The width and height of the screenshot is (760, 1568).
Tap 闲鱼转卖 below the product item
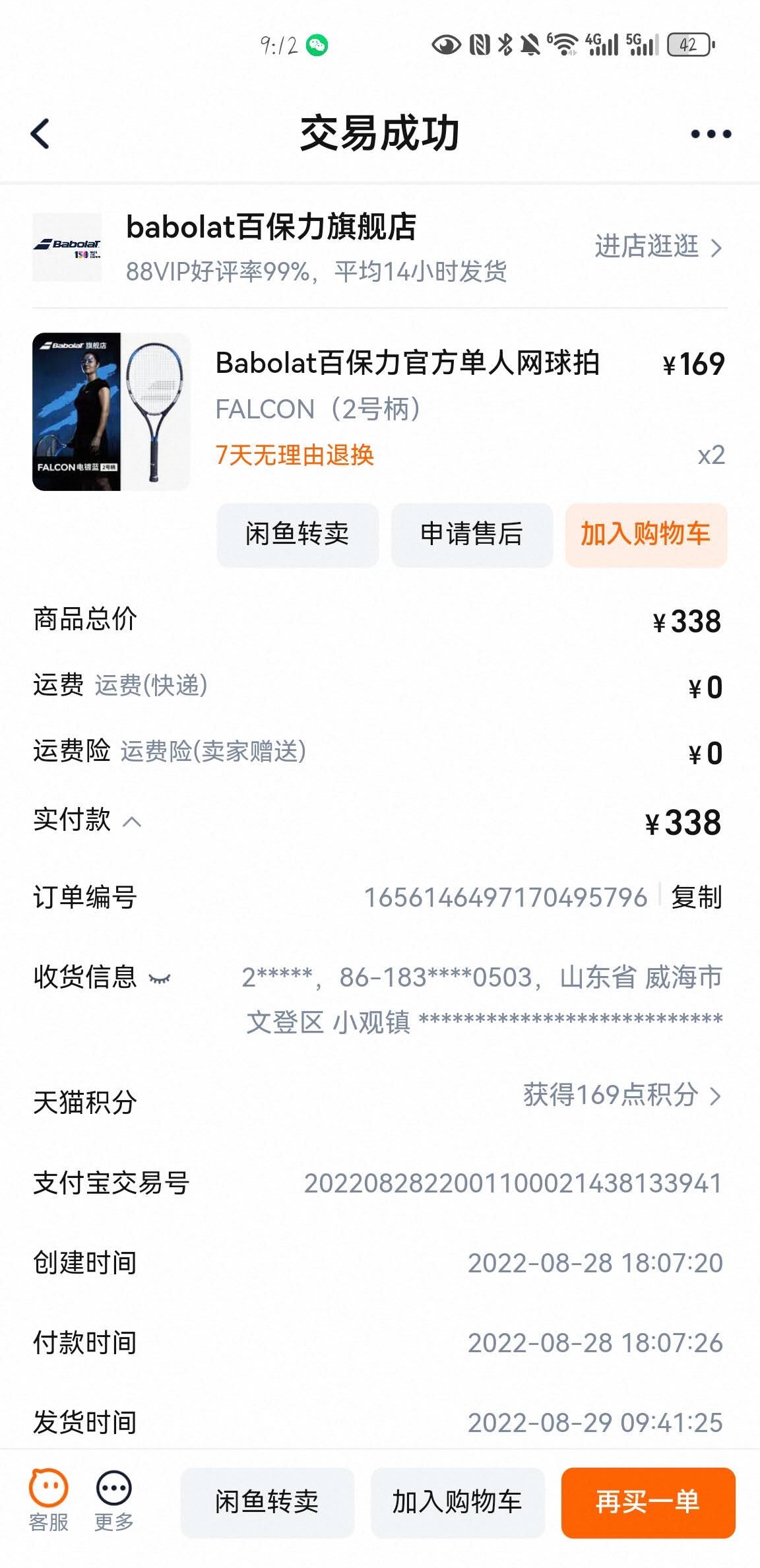pos(298,535)
